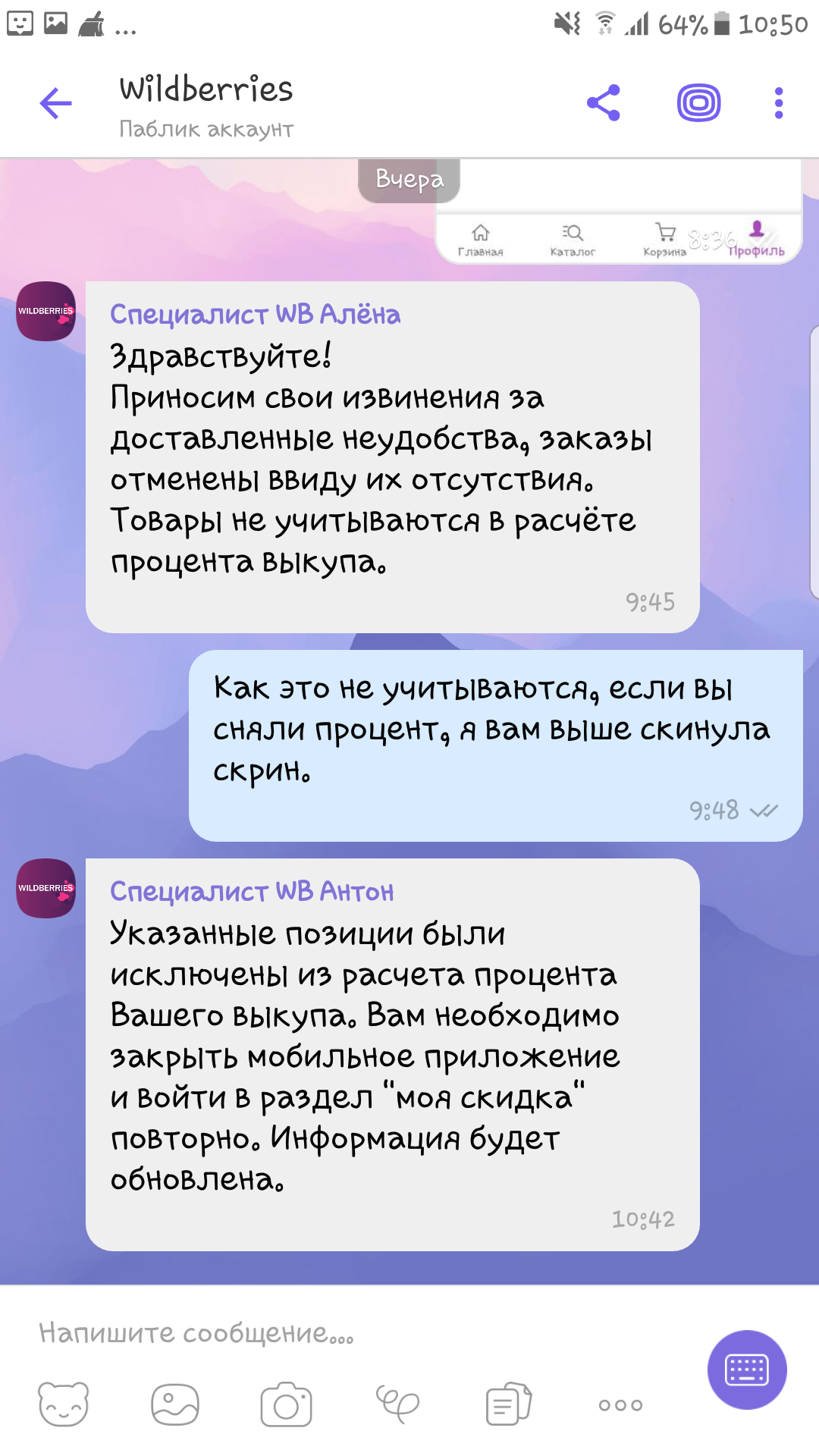Viewport: 819px width, 1456px height.
Task: Show more attachment options via three dots
Action: pyautogui.click(x=620, y=1405)
